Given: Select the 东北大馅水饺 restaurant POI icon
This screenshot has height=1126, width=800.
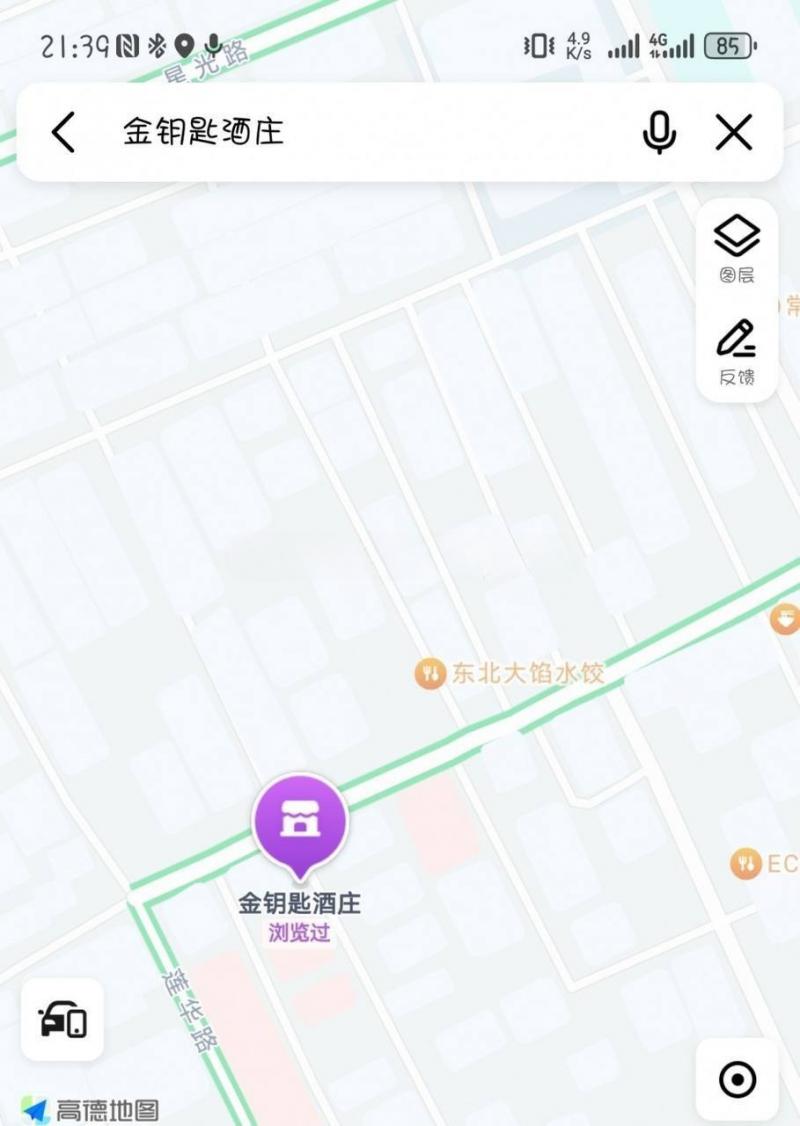Looking at the screenshot, I should pyautogui.click(x=428, y=673).
